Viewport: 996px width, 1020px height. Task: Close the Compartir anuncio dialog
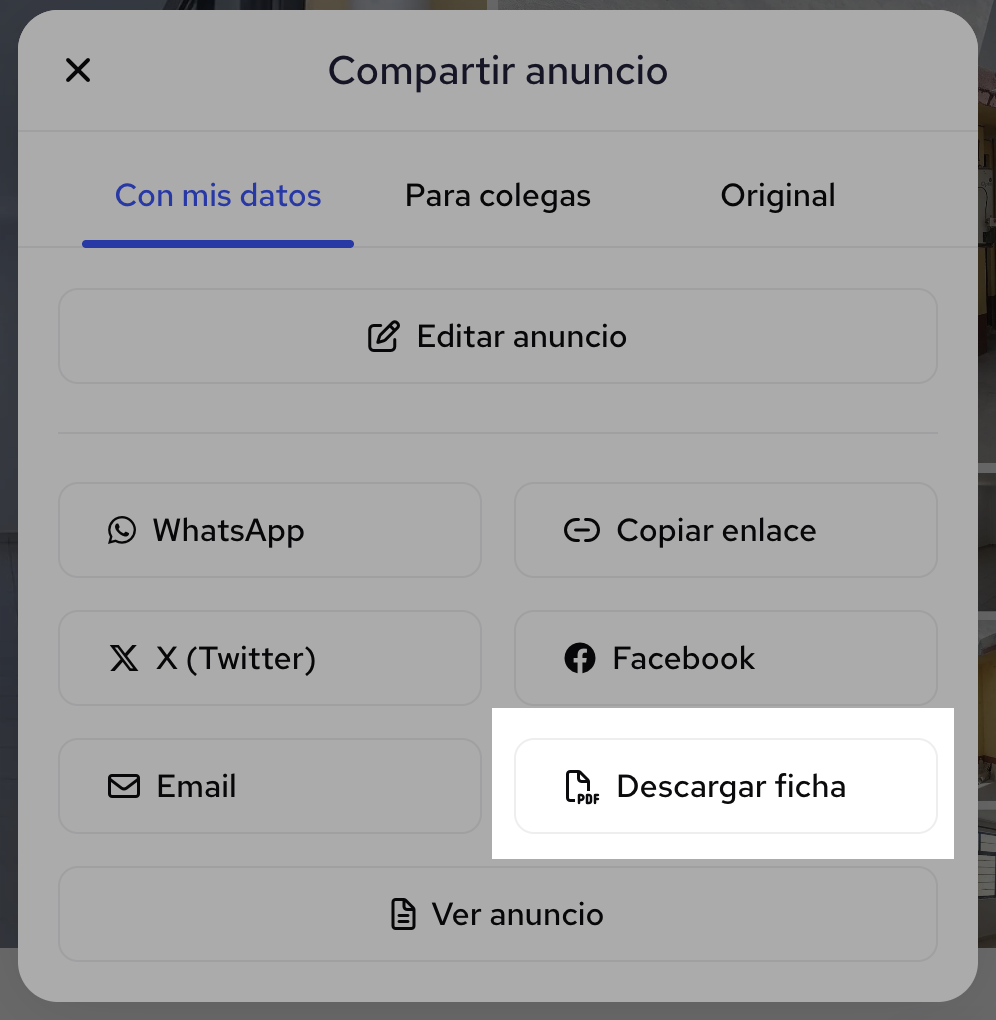click(78, 70)
